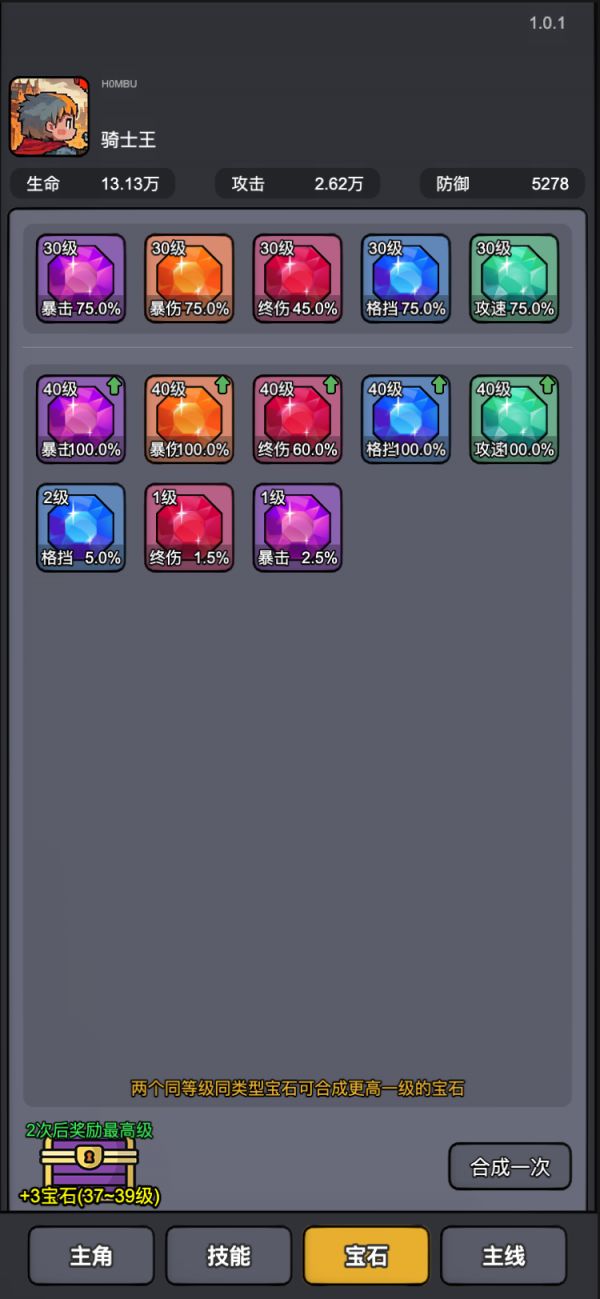Switch to the 主角 tab
Screen dimensions: 600x1299
click(x=91, y=1255)
